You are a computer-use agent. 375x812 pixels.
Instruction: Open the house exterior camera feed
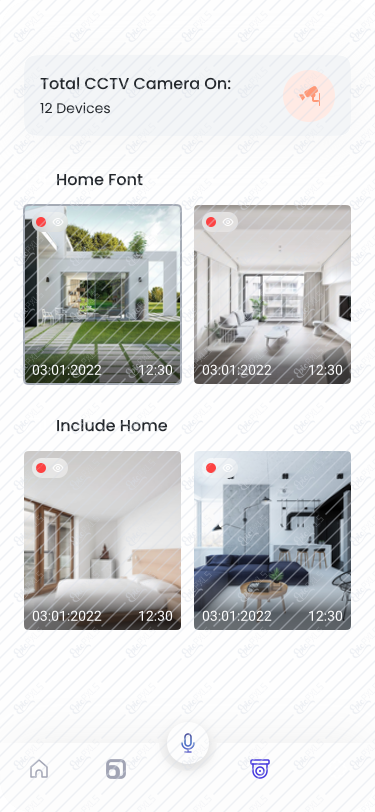click(x=103, y=295)
